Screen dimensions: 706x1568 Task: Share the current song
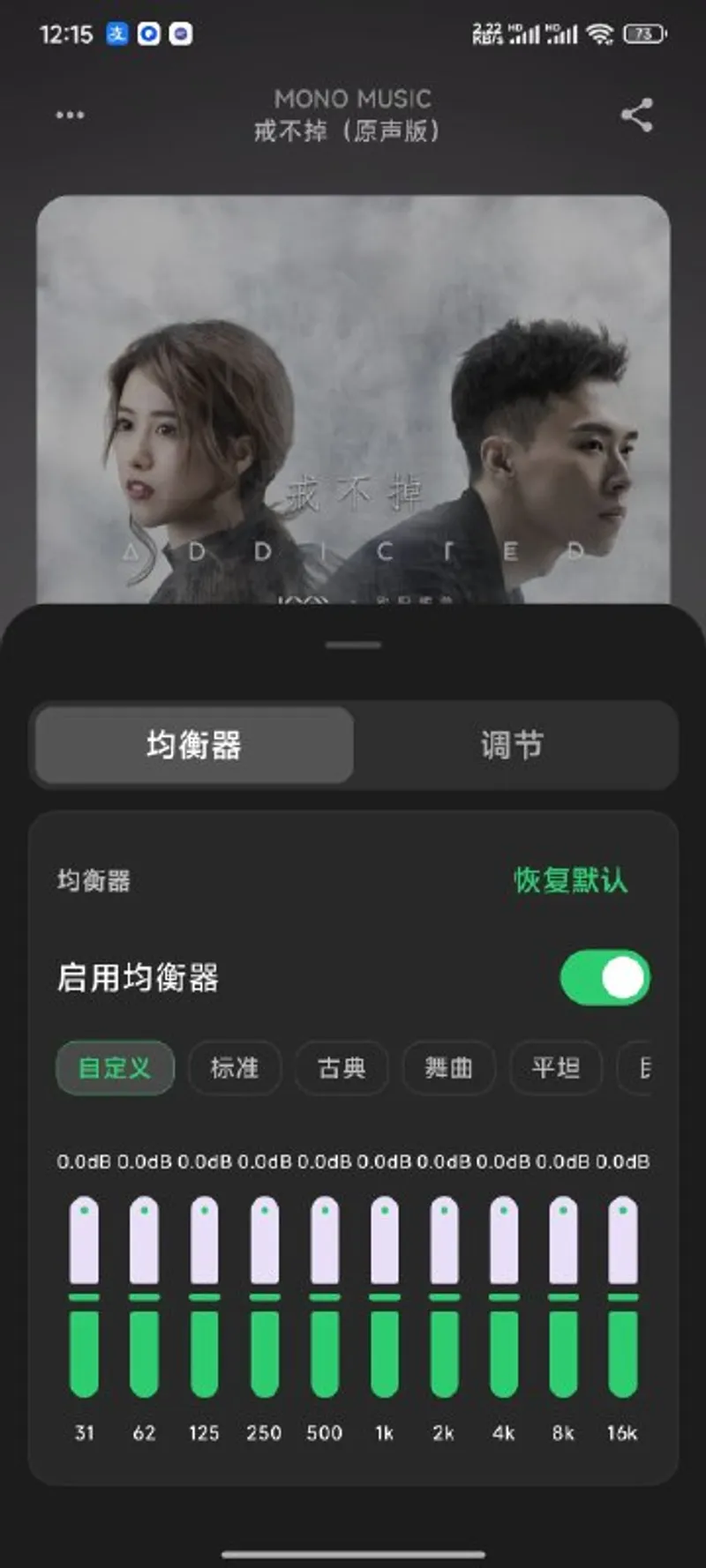tap(636, 115)
